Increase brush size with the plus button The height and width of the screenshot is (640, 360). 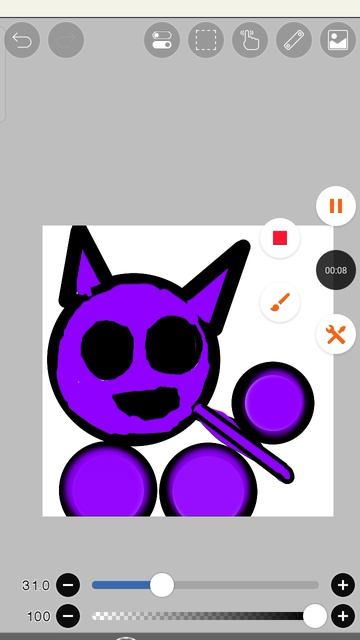(343, 585)
